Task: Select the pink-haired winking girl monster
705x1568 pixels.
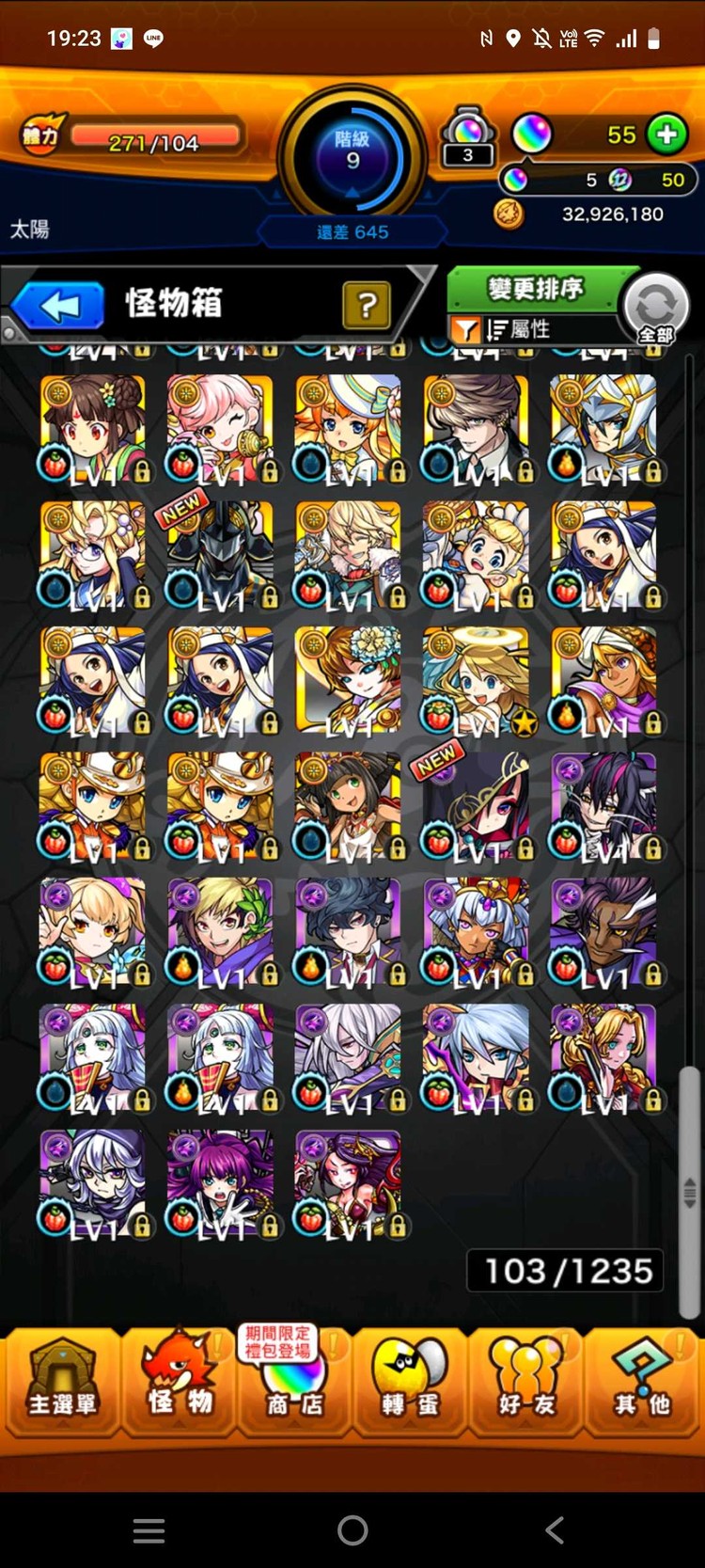Action: coord(220,429)
